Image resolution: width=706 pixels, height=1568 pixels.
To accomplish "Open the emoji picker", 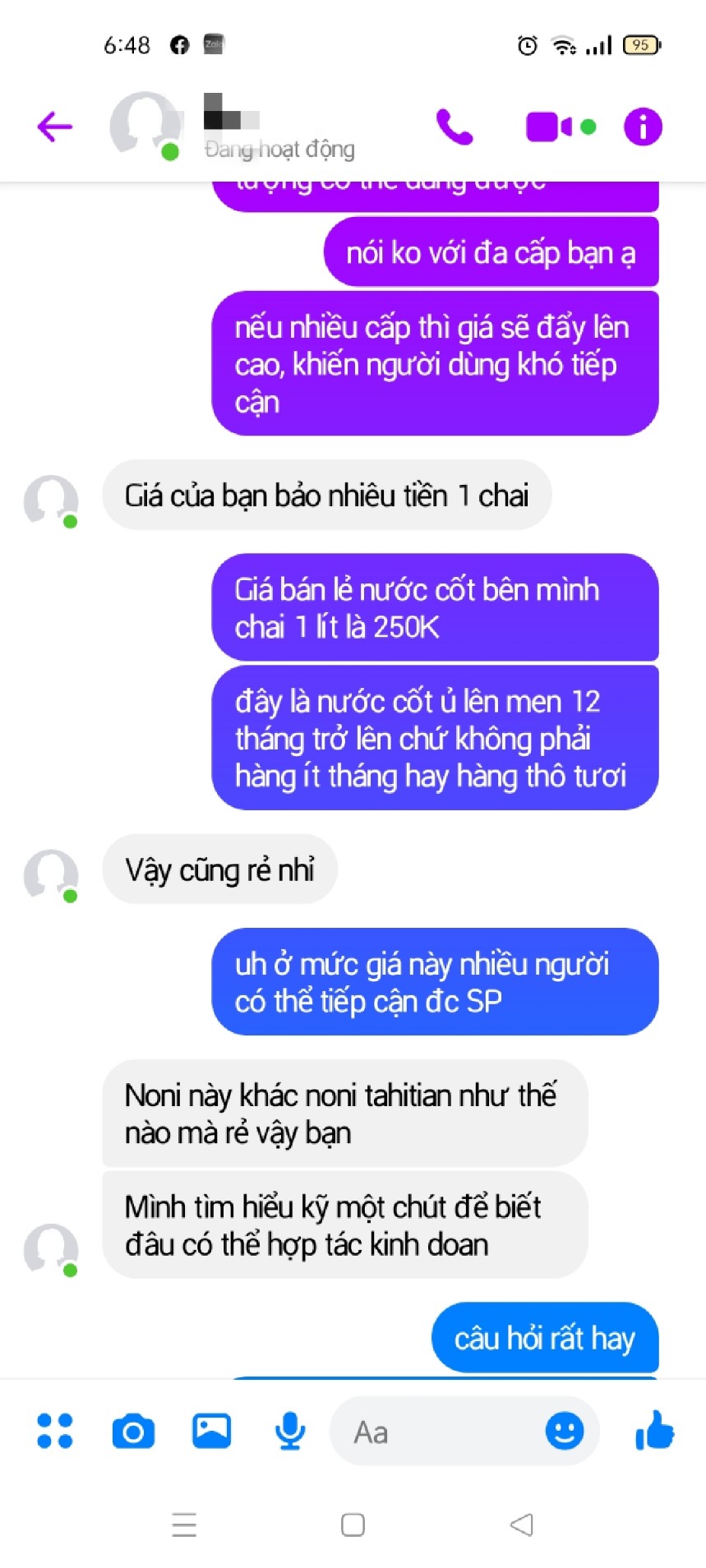I will [x=565, y=1431].
